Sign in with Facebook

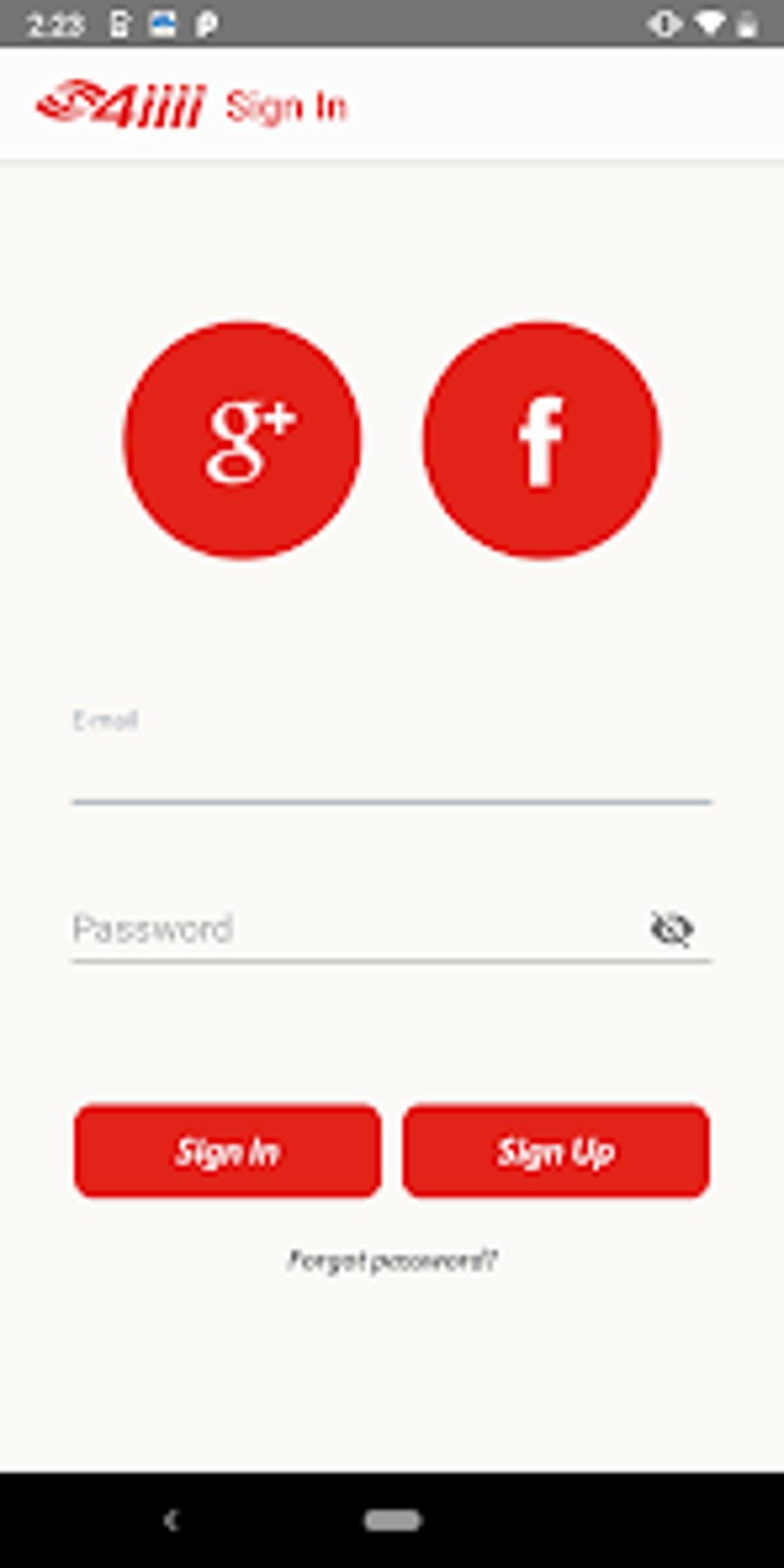[x=542, y=440]
